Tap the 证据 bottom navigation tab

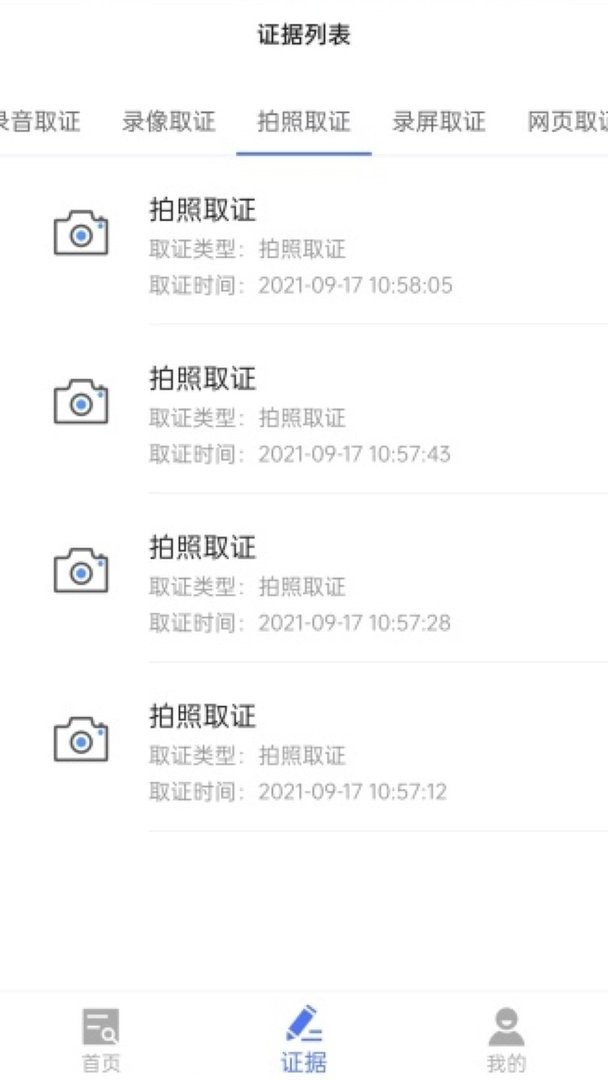coord(304,1040)
